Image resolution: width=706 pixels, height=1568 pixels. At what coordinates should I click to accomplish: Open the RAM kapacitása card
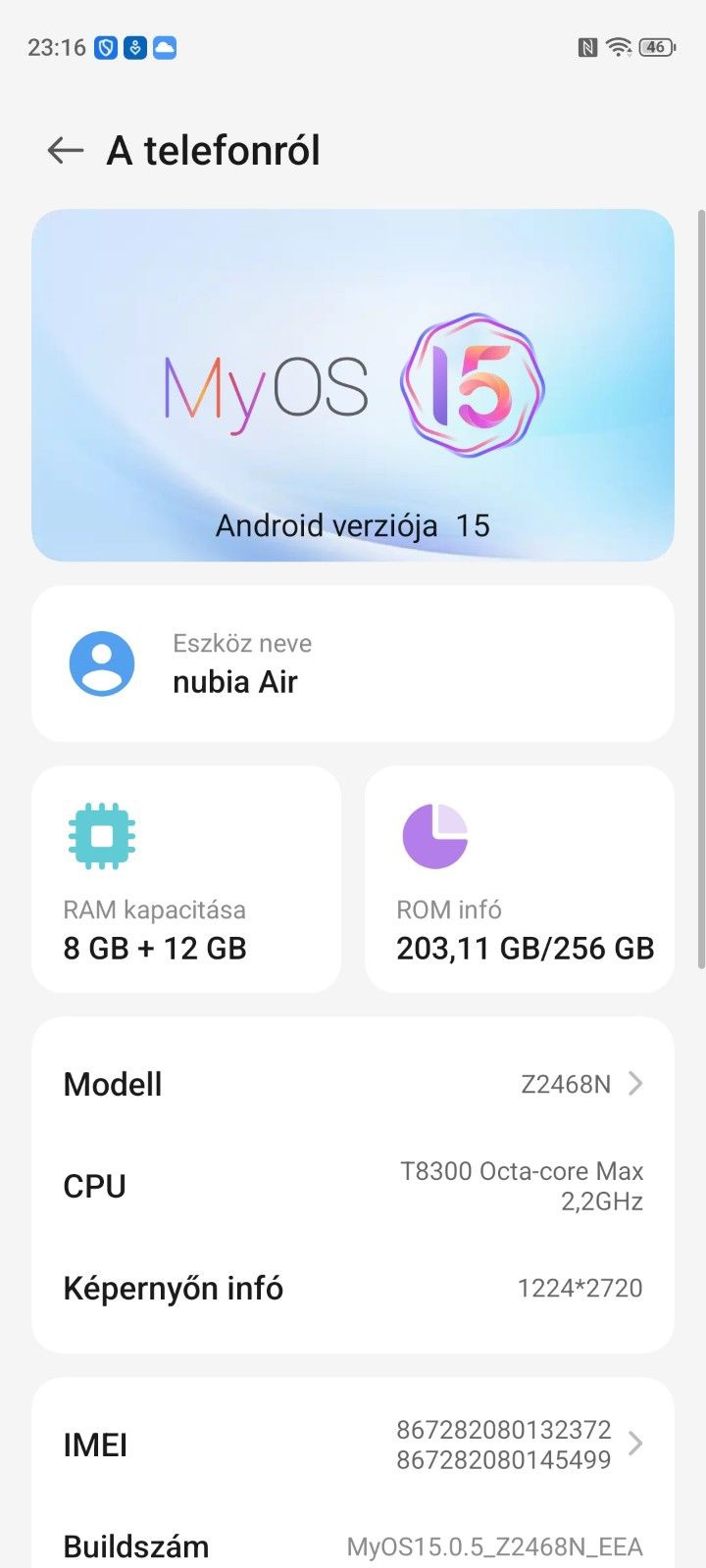pyautogui.click(x=186, y=879)
